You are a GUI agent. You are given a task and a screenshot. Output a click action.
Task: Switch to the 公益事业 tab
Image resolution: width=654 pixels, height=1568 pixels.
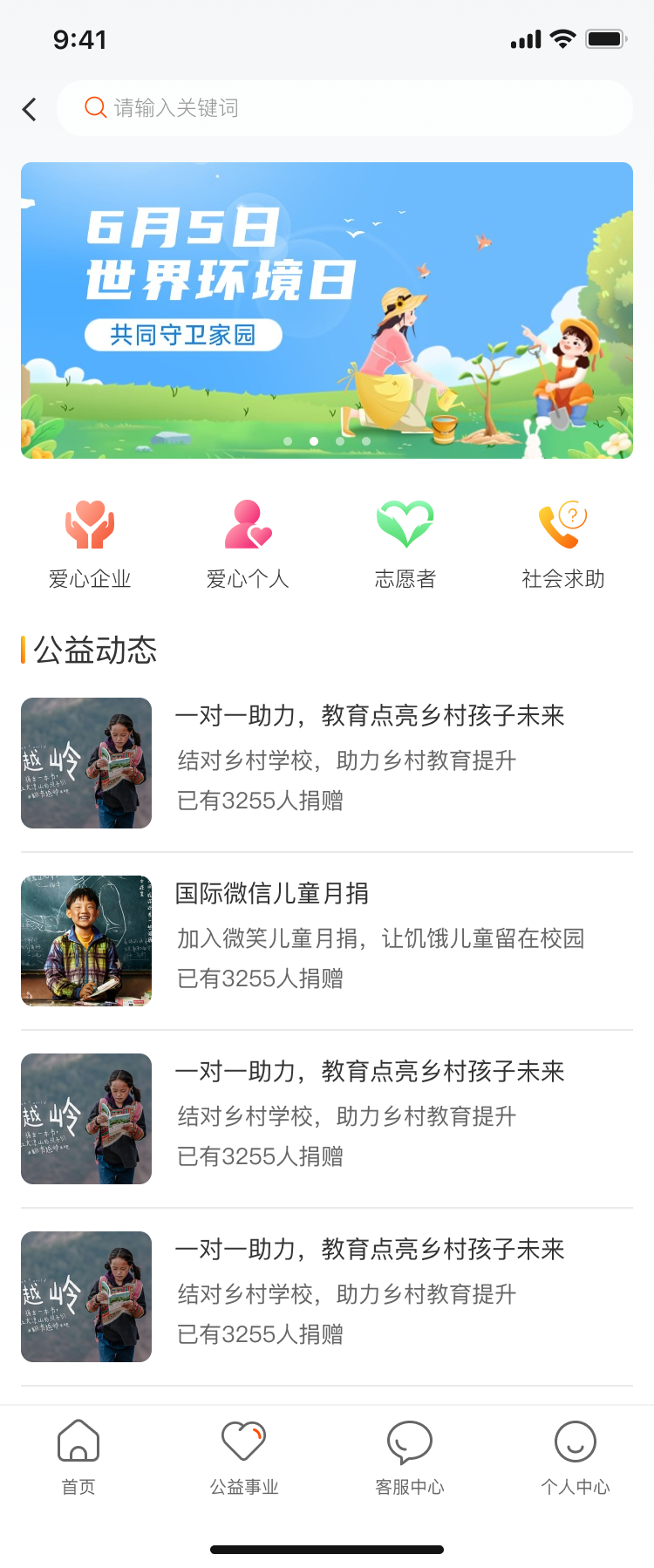243,1456
